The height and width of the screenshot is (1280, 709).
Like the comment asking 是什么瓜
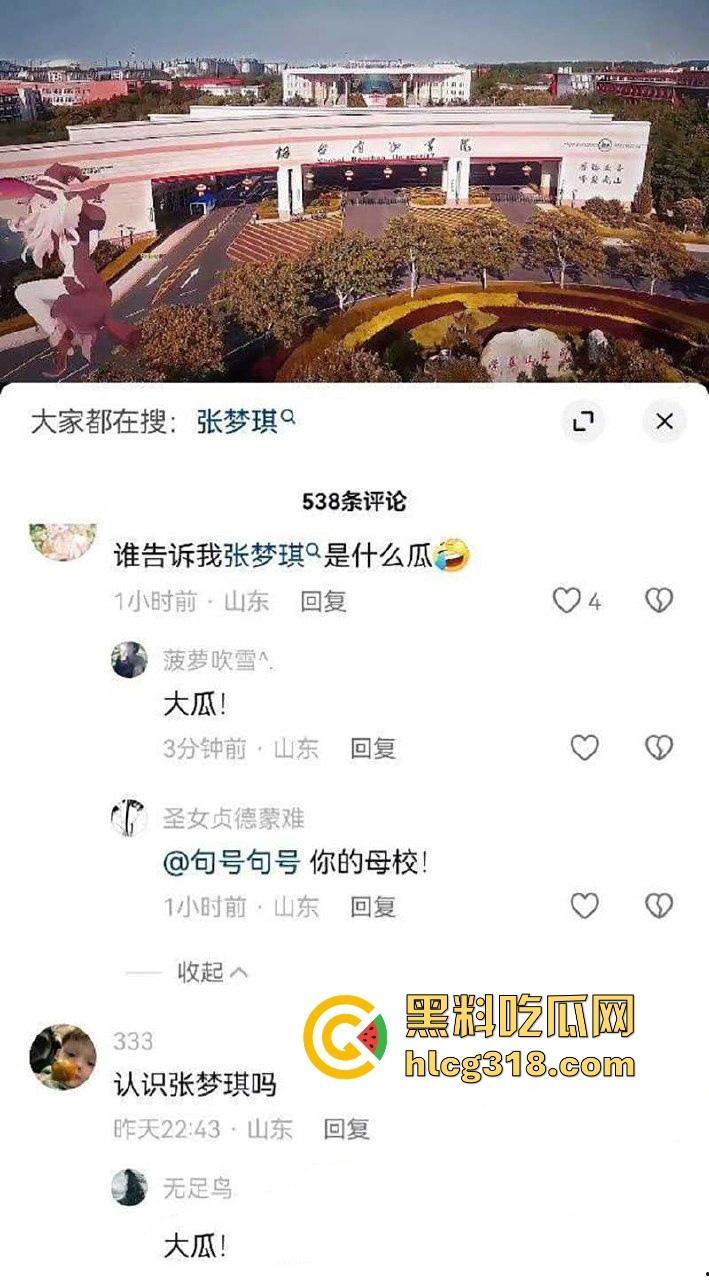pos(567,600)
